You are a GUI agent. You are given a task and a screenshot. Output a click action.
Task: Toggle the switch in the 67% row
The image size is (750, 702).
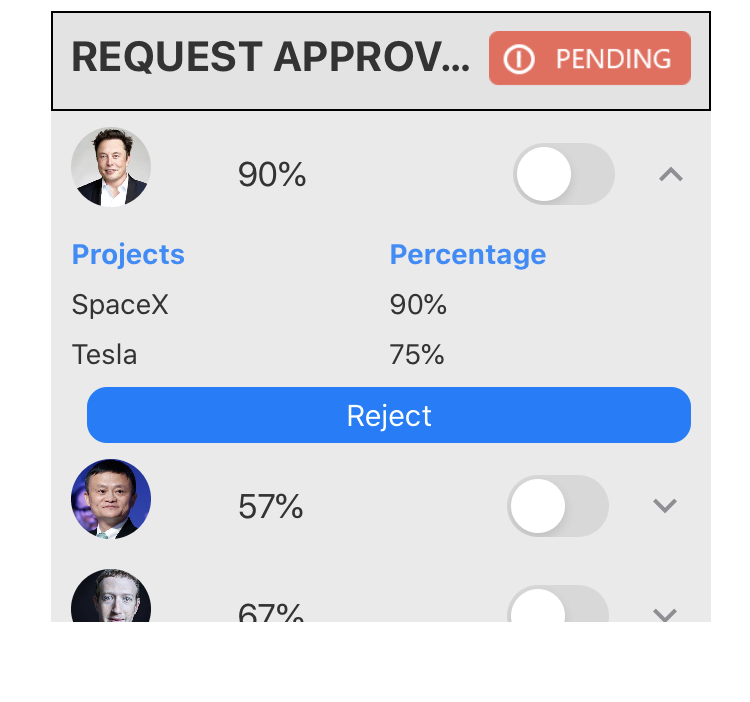pyautogui.click(x=557, y=607)
